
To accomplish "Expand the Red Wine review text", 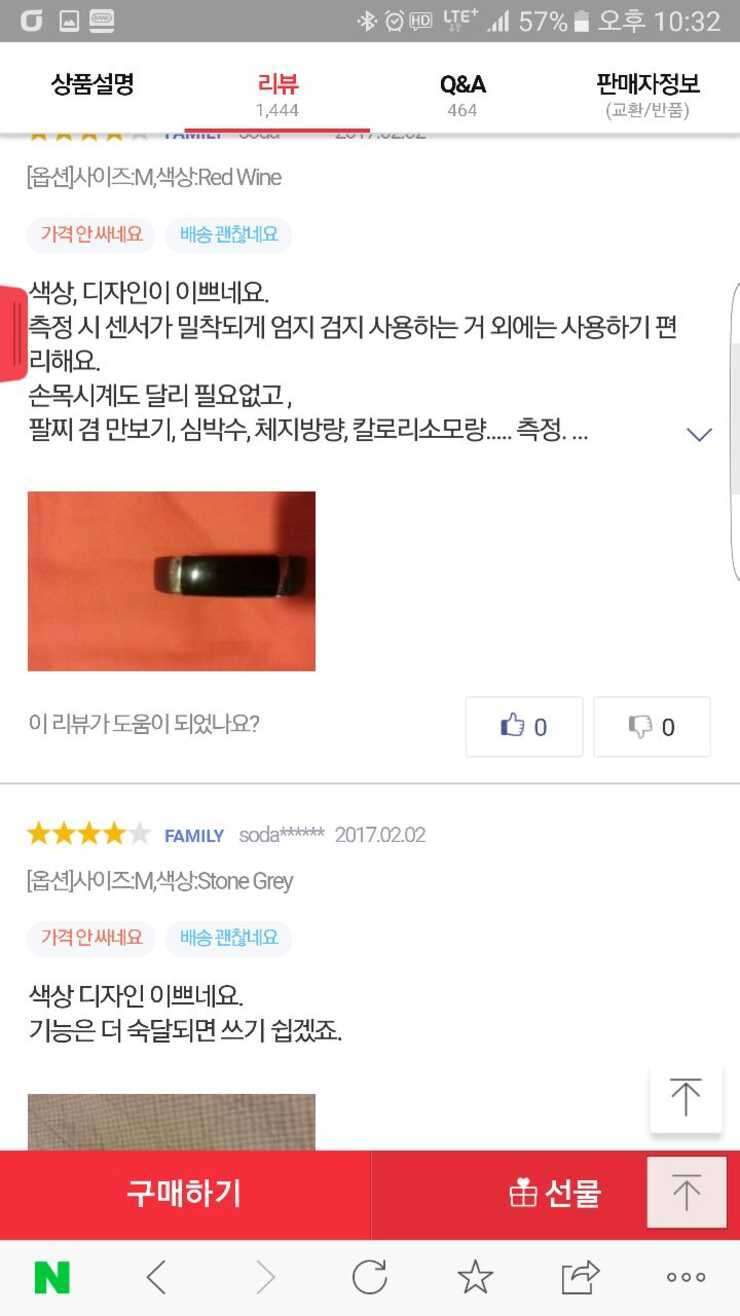I will (x=700, y=434).
